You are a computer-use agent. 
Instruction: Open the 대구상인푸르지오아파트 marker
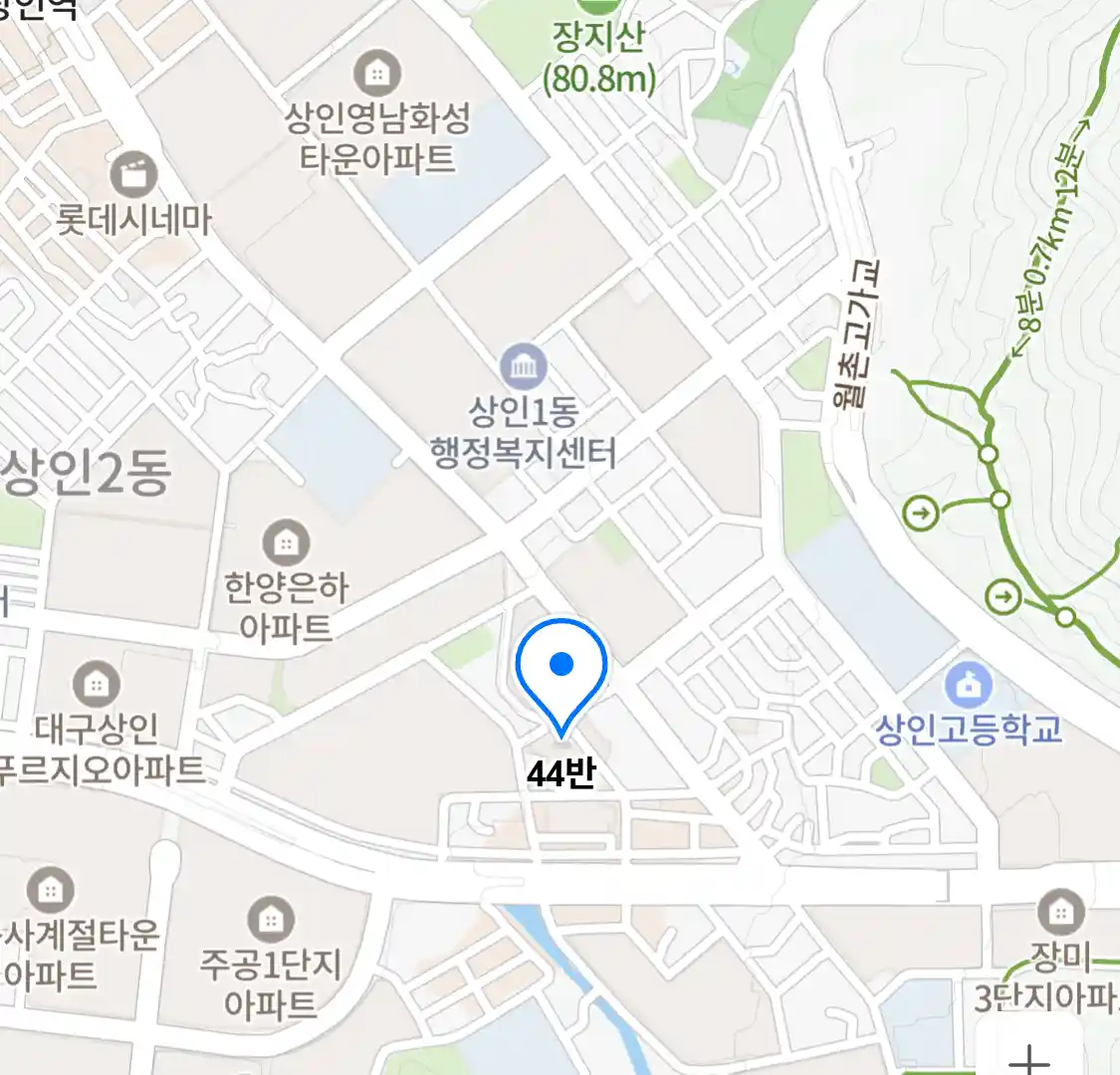[x=97, y=684]
